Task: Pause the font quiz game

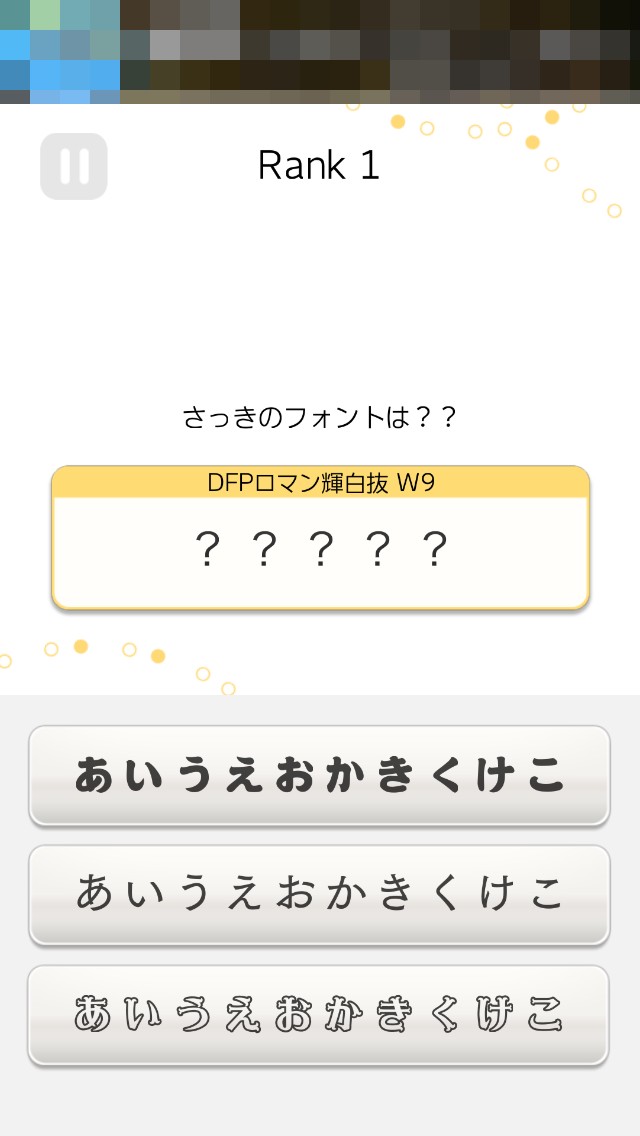Action: (74, 166)
